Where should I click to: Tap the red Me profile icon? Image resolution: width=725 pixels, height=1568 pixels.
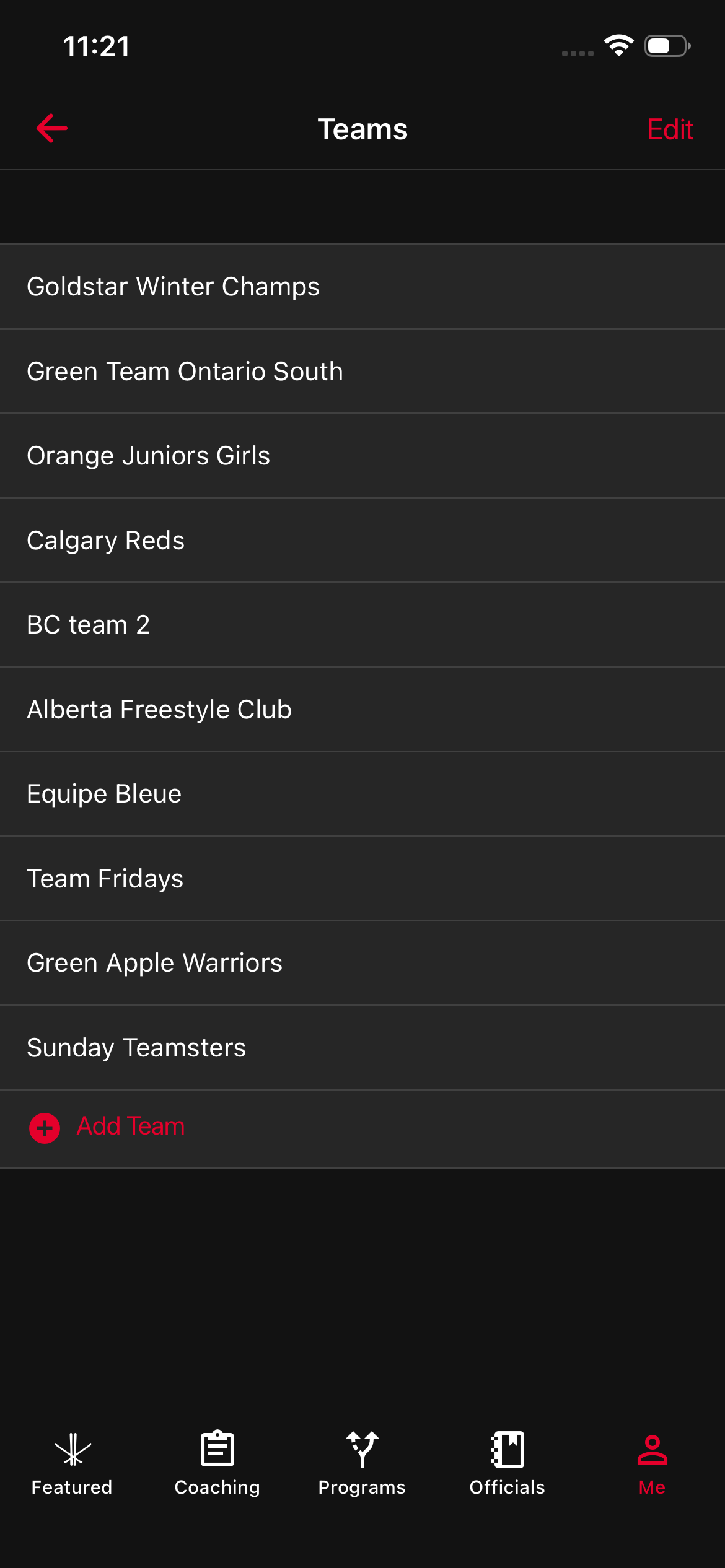652,1449
